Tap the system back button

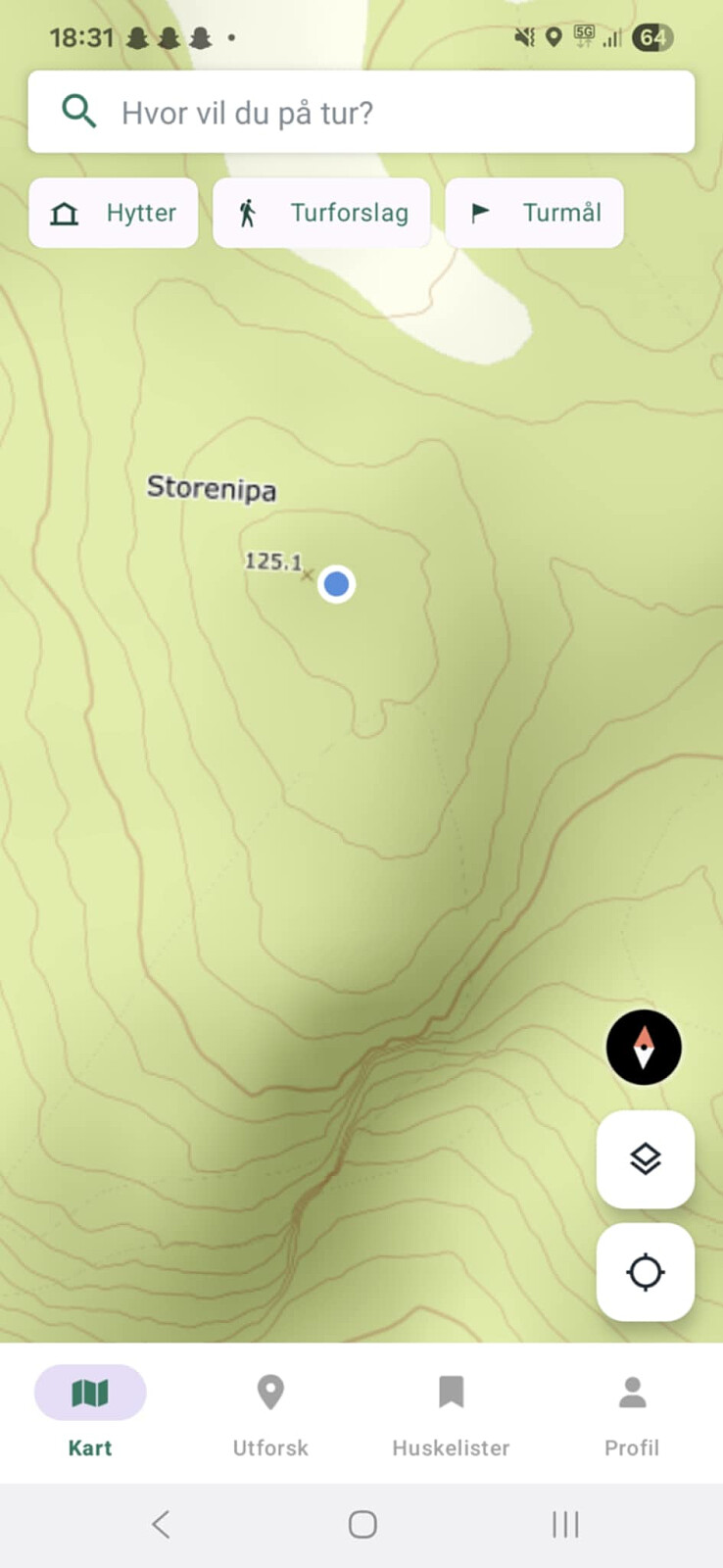[162, 1524]
